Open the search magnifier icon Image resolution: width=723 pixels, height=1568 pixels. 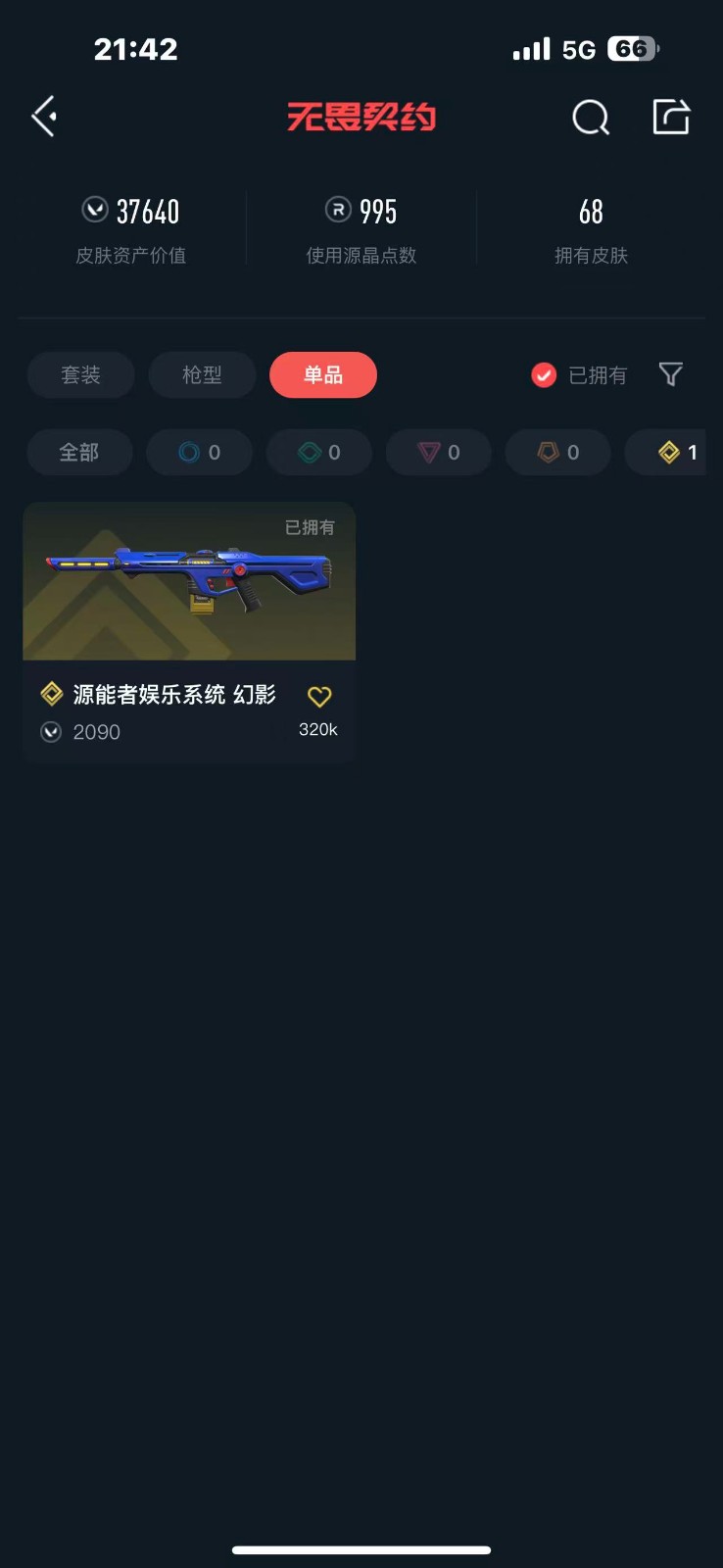(591, 118)
